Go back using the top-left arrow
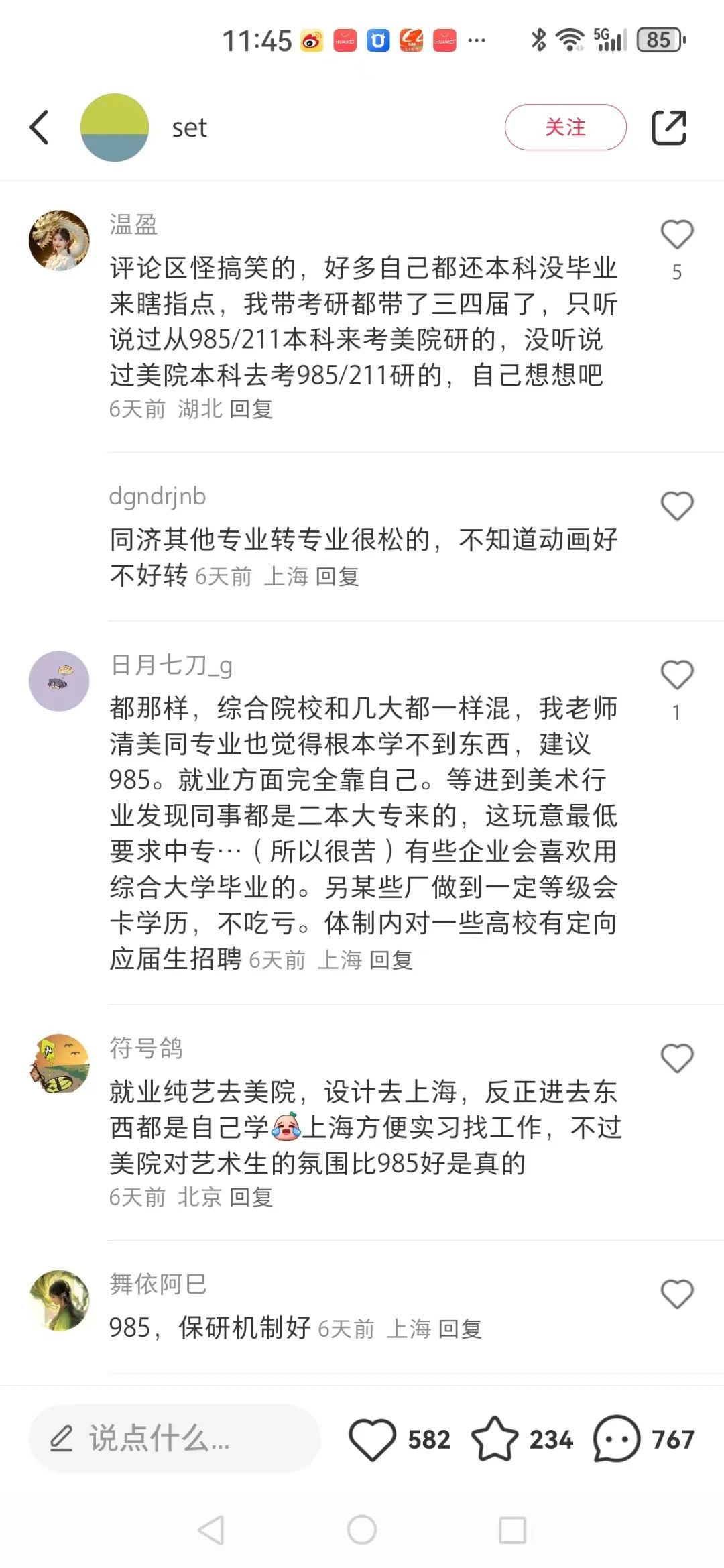Image resolution: width=724 pixels, height=1568 pixels. pos(40,127)
